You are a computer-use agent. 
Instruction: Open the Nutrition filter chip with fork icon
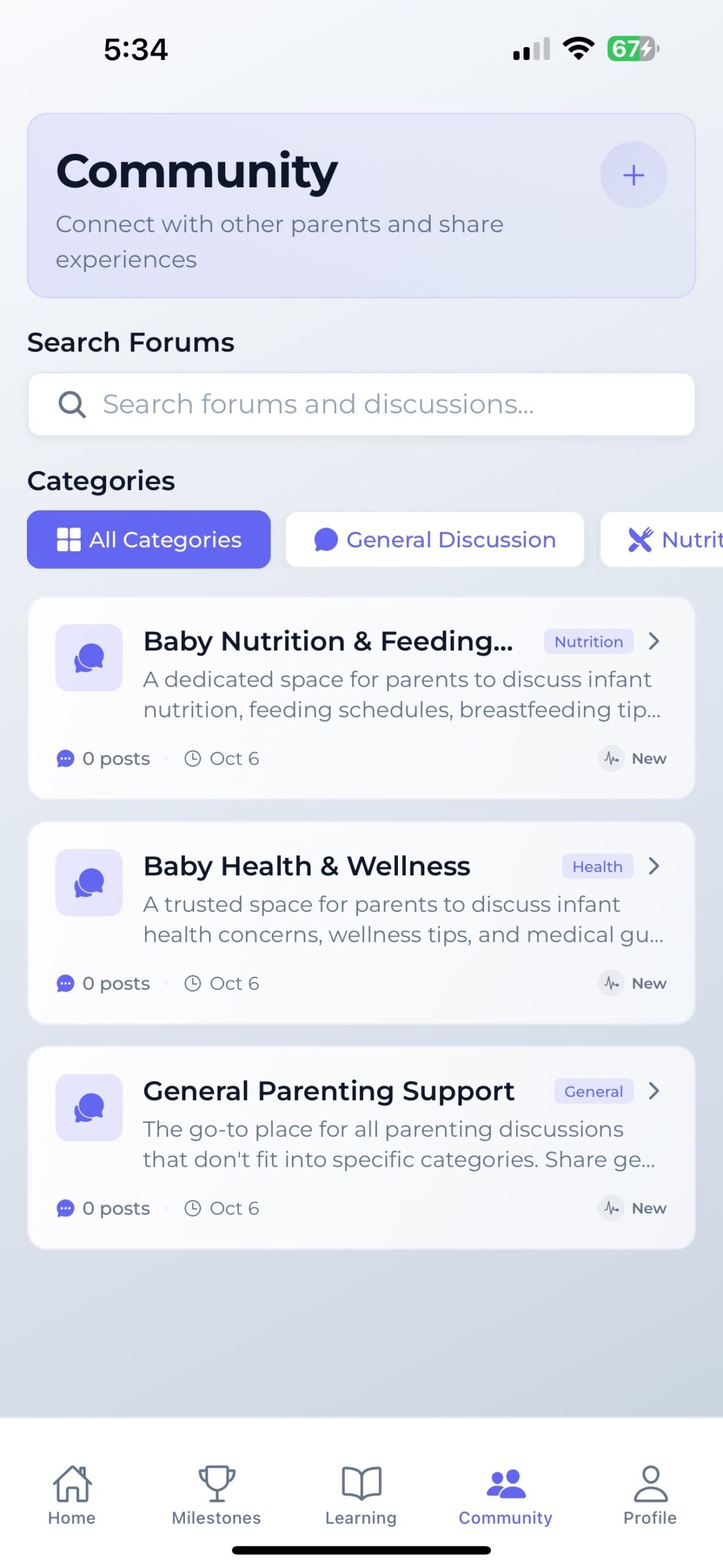tap(673, 540)
